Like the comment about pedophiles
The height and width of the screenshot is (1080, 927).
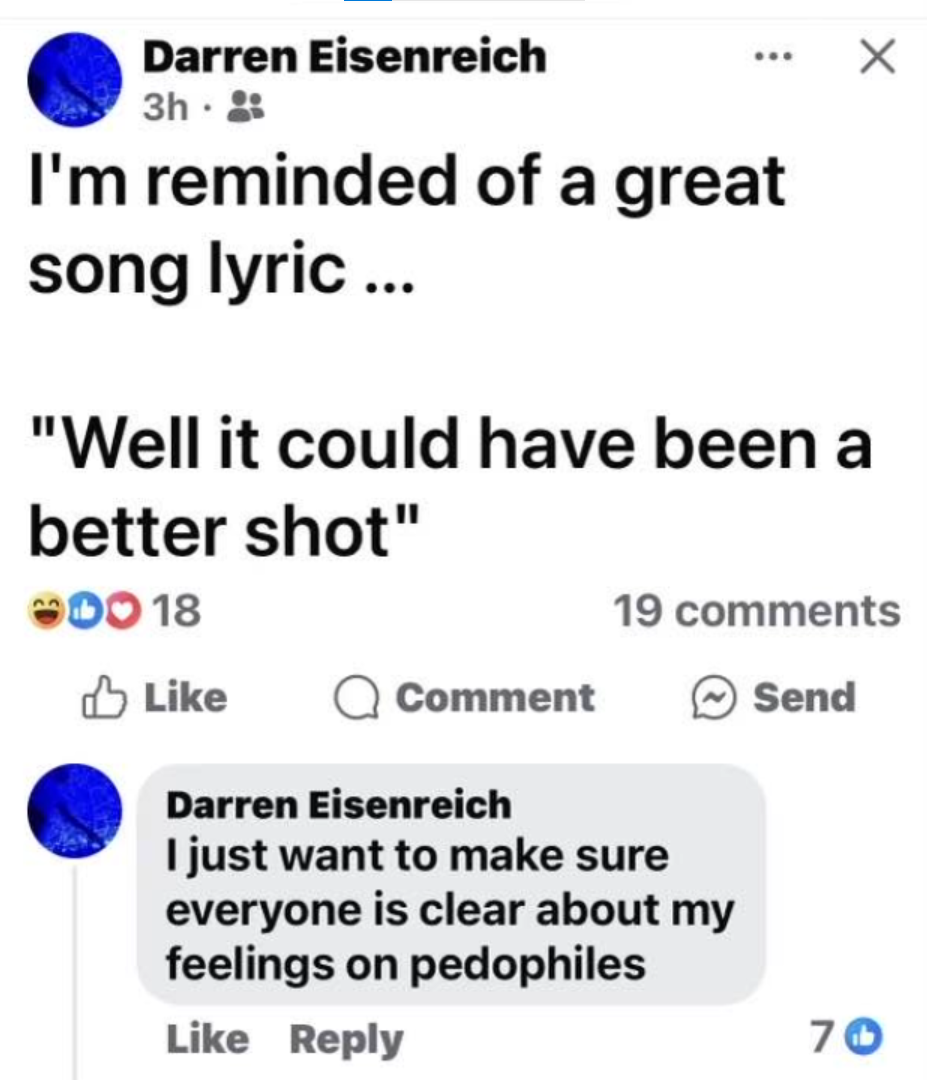coord(205,1040)
